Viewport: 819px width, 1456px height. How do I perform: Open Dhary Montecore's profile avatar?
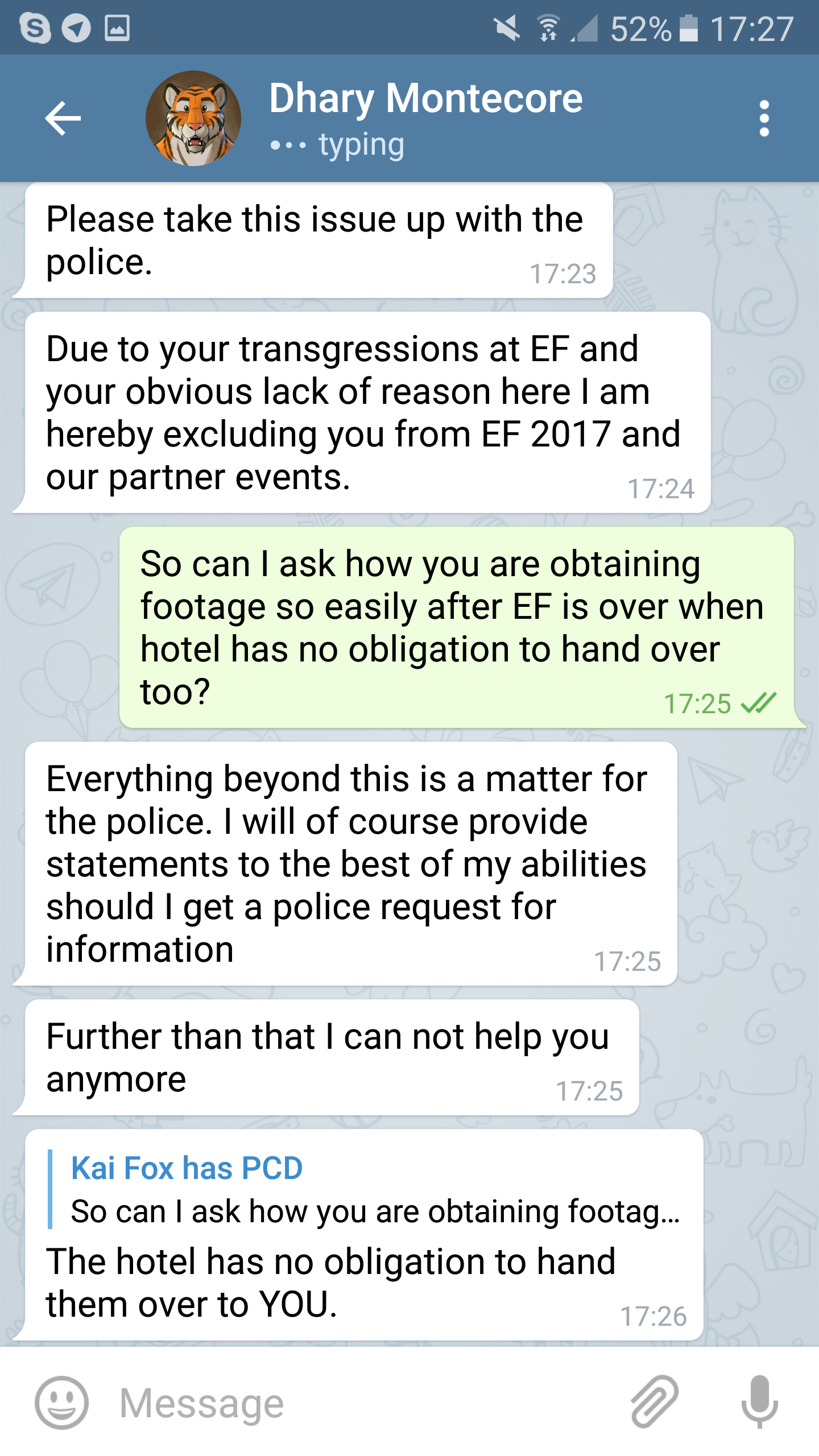pos(193,118)
